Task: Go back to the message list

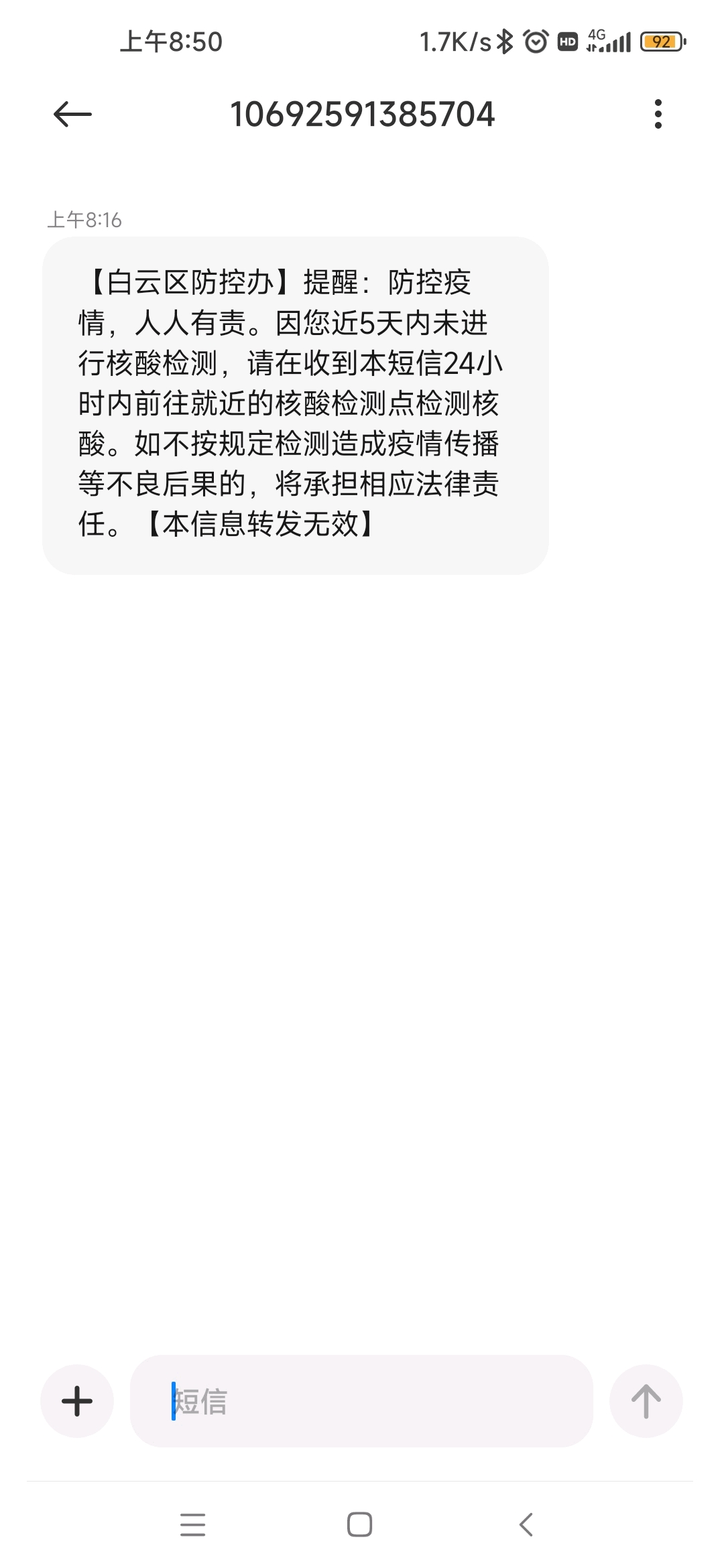Action: coord(72,115)
